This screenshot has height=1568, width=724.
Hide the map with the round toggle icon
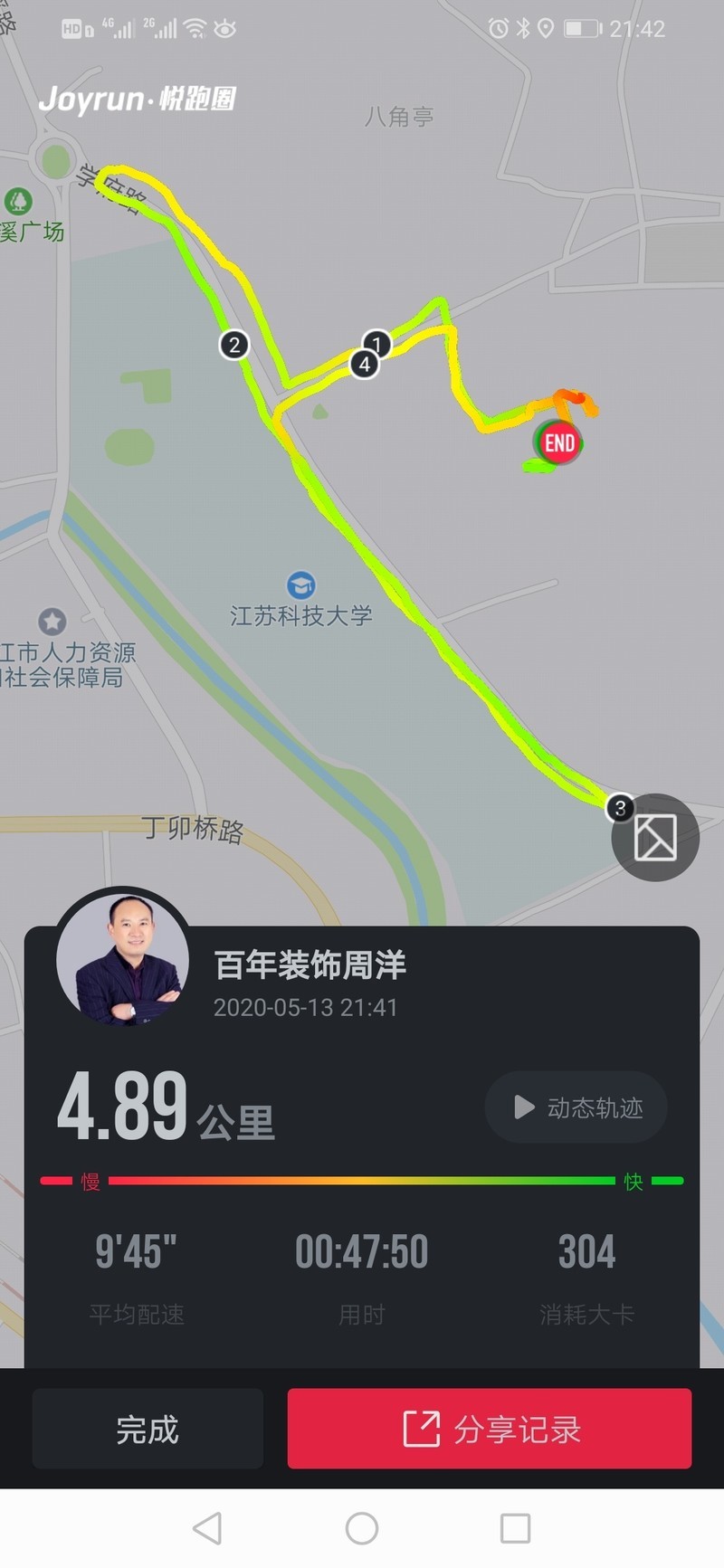655,837
